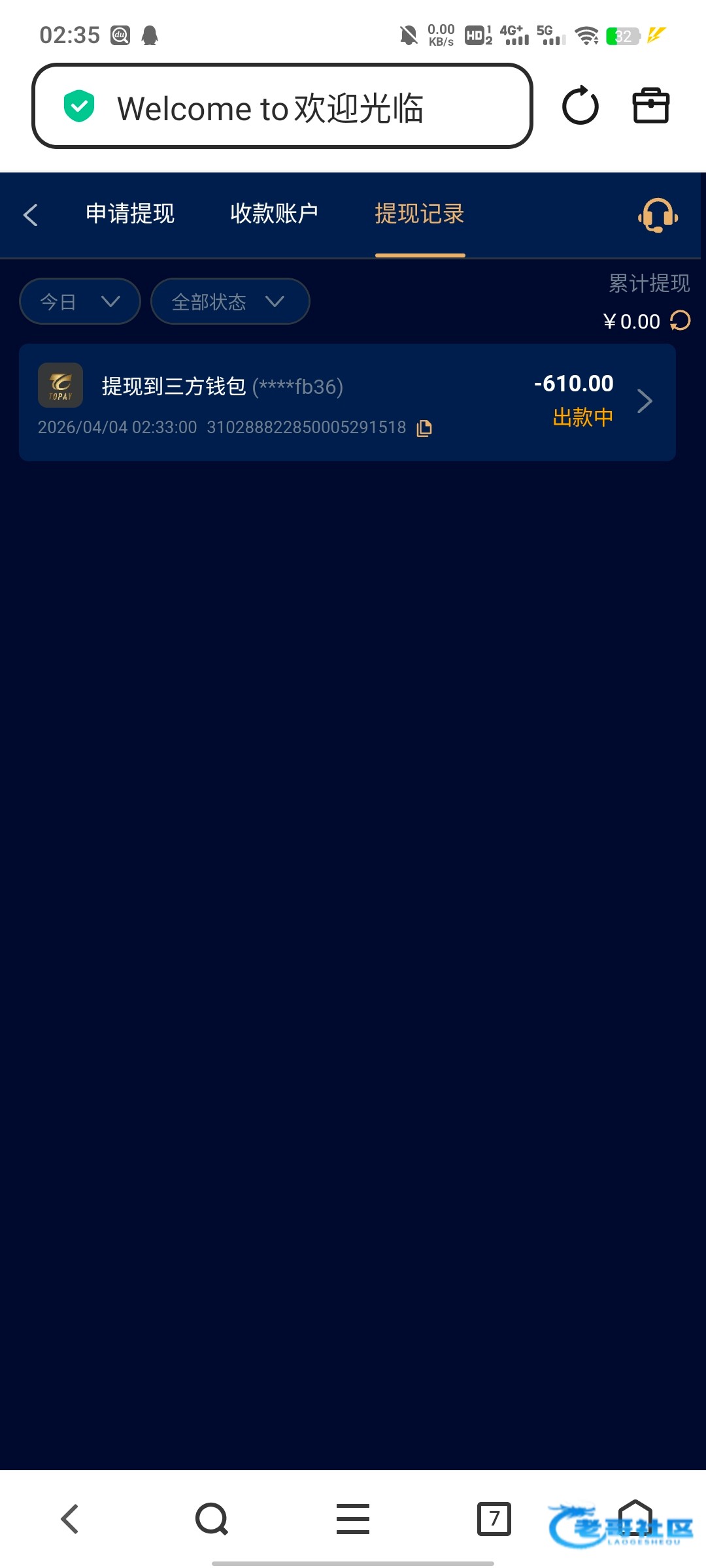The image size is (706, 1568).
Task: View the 7 open browser tabs
Action: coord(494,1518)
